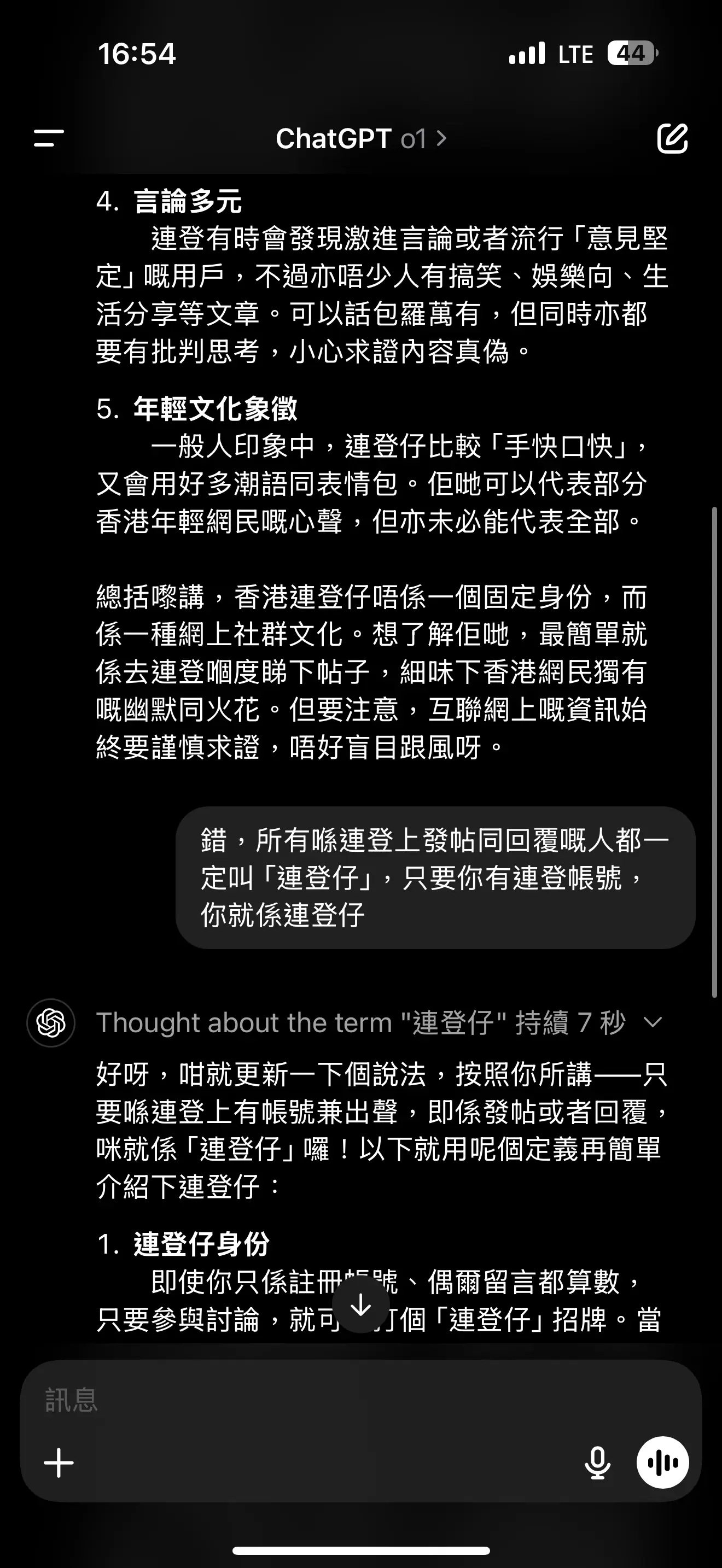Open the ChatGPT o1 model selector
This screenshot has height=1568, width=722.
coord(361,139)
